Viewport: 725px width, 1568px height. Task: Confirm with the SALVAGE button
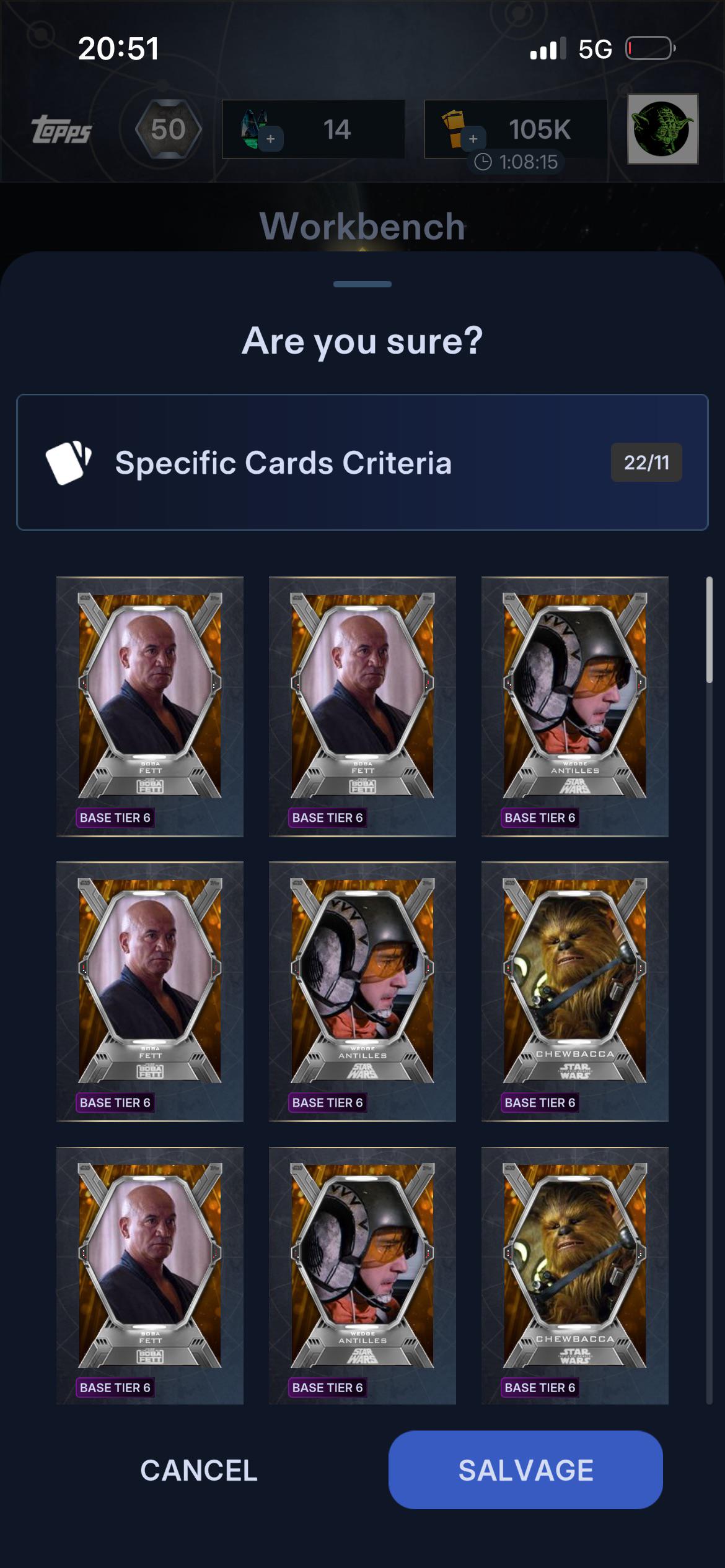(x=525, y=1470)
